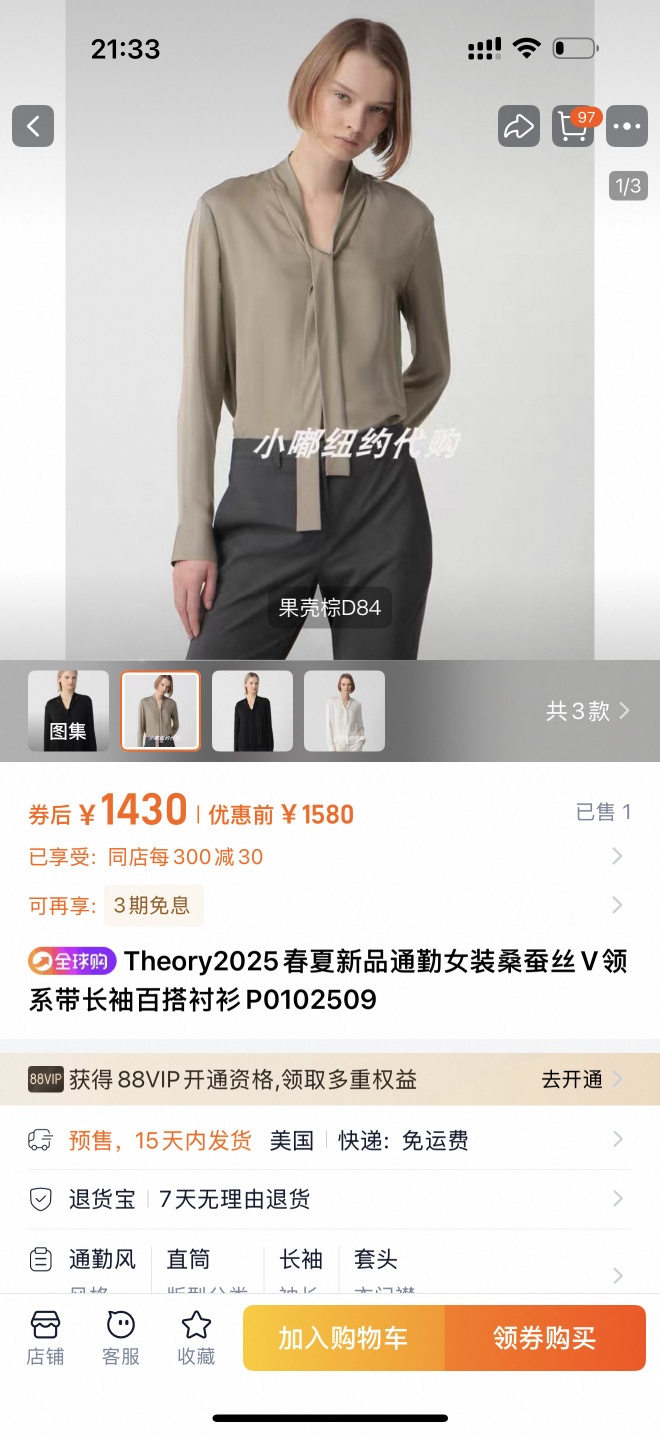660x1434 pixels.
Task: Contact 客服 customer service
Action: click(121, 1338)
